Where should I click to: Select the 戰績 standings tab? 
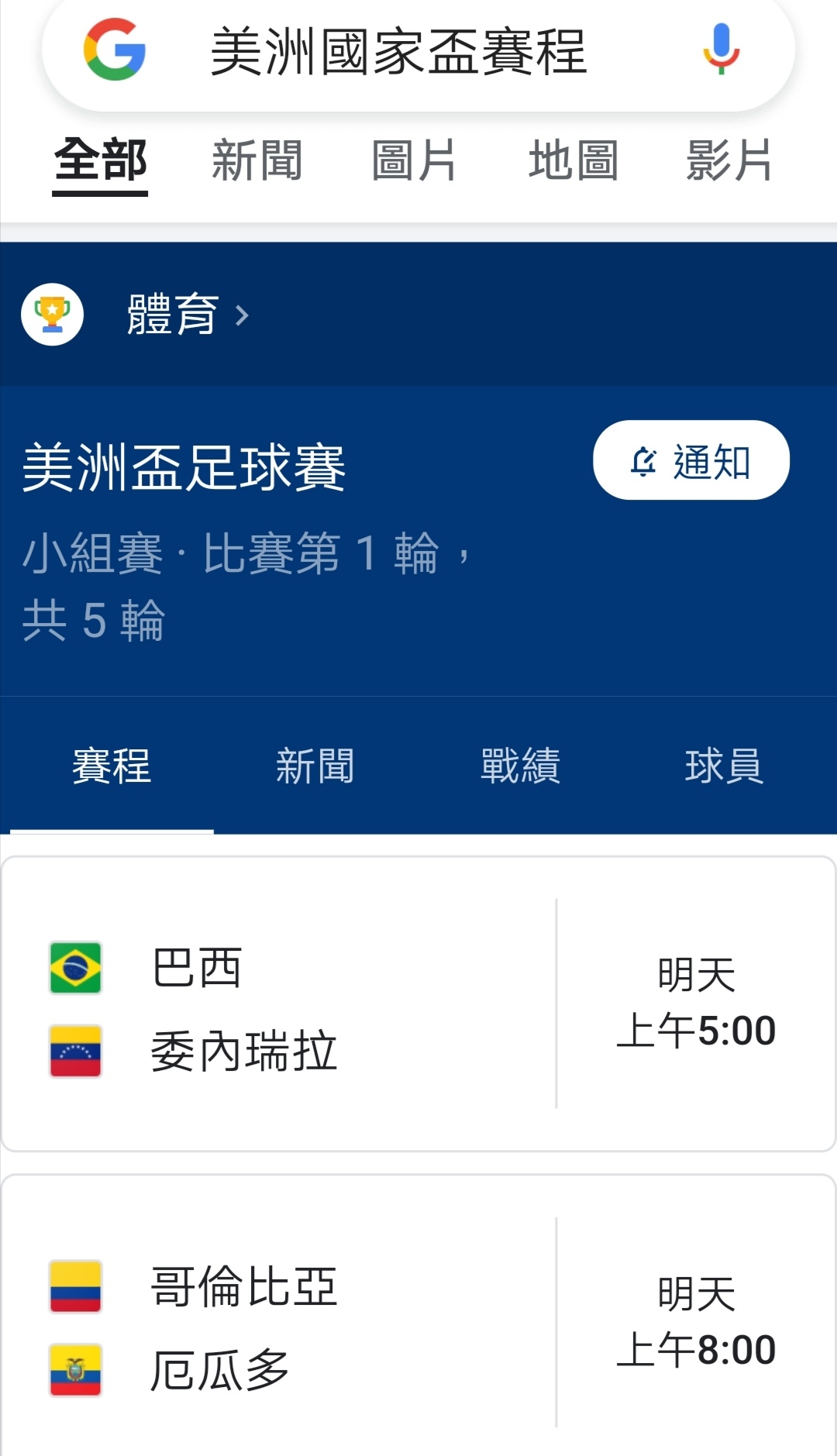pyautogui.click(x=520, y=766)
